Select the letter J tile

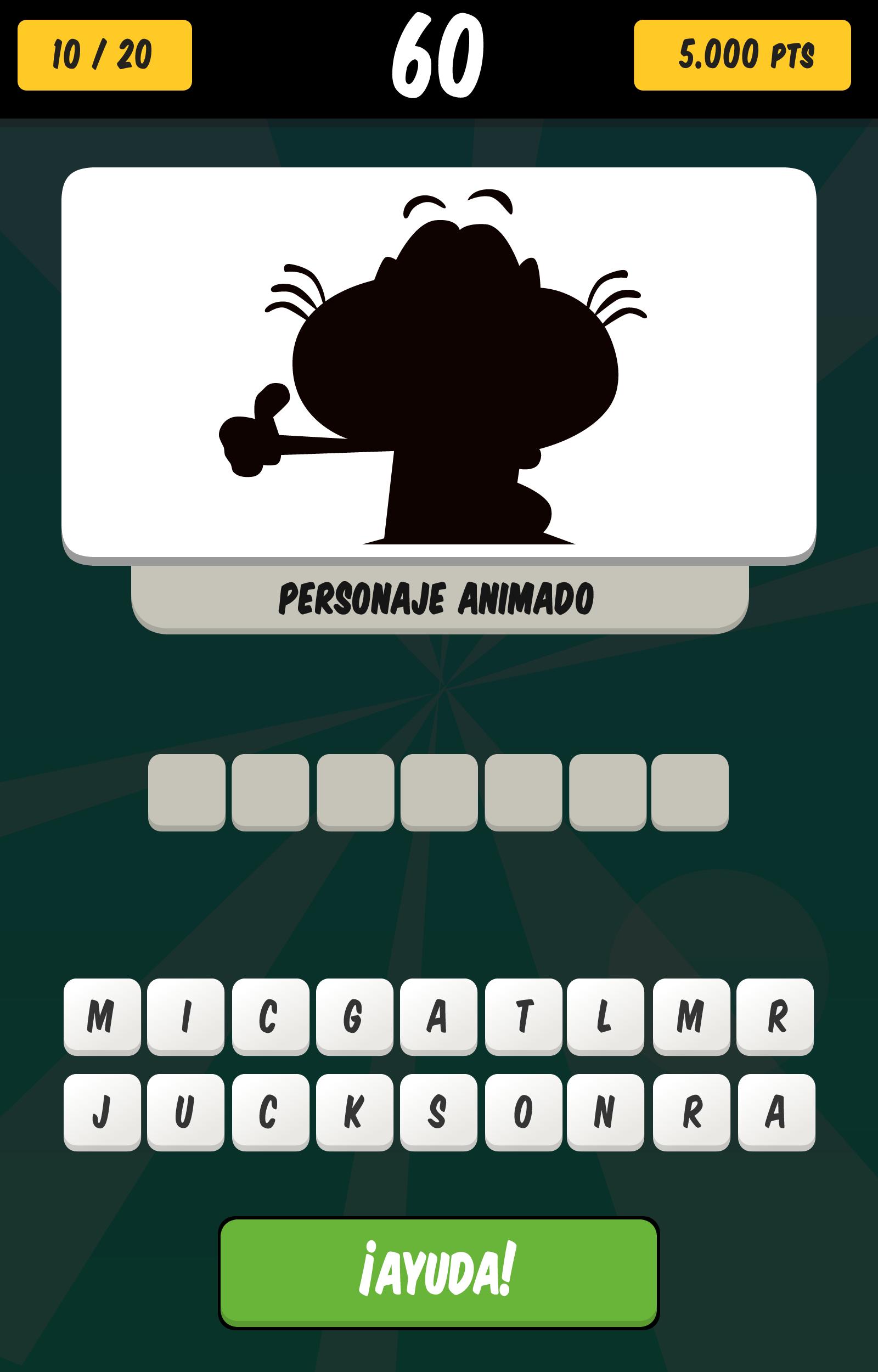pos(102,1111)
